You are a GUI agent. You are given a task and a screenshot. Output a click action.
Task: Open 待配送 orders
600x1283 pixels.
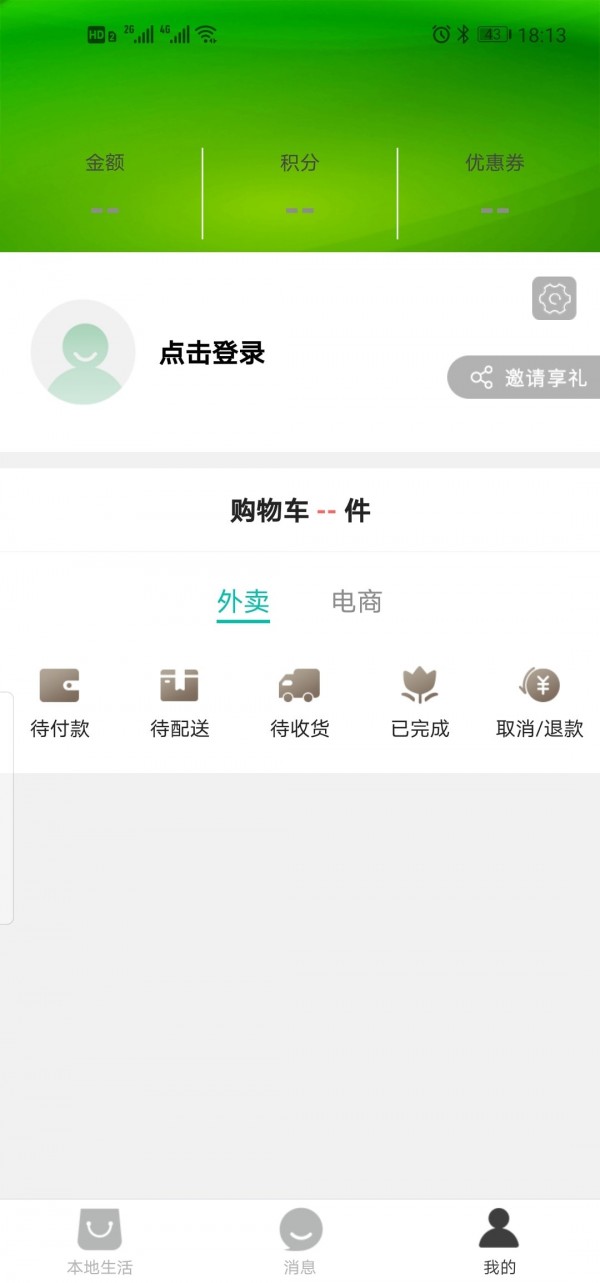[180, 704]
